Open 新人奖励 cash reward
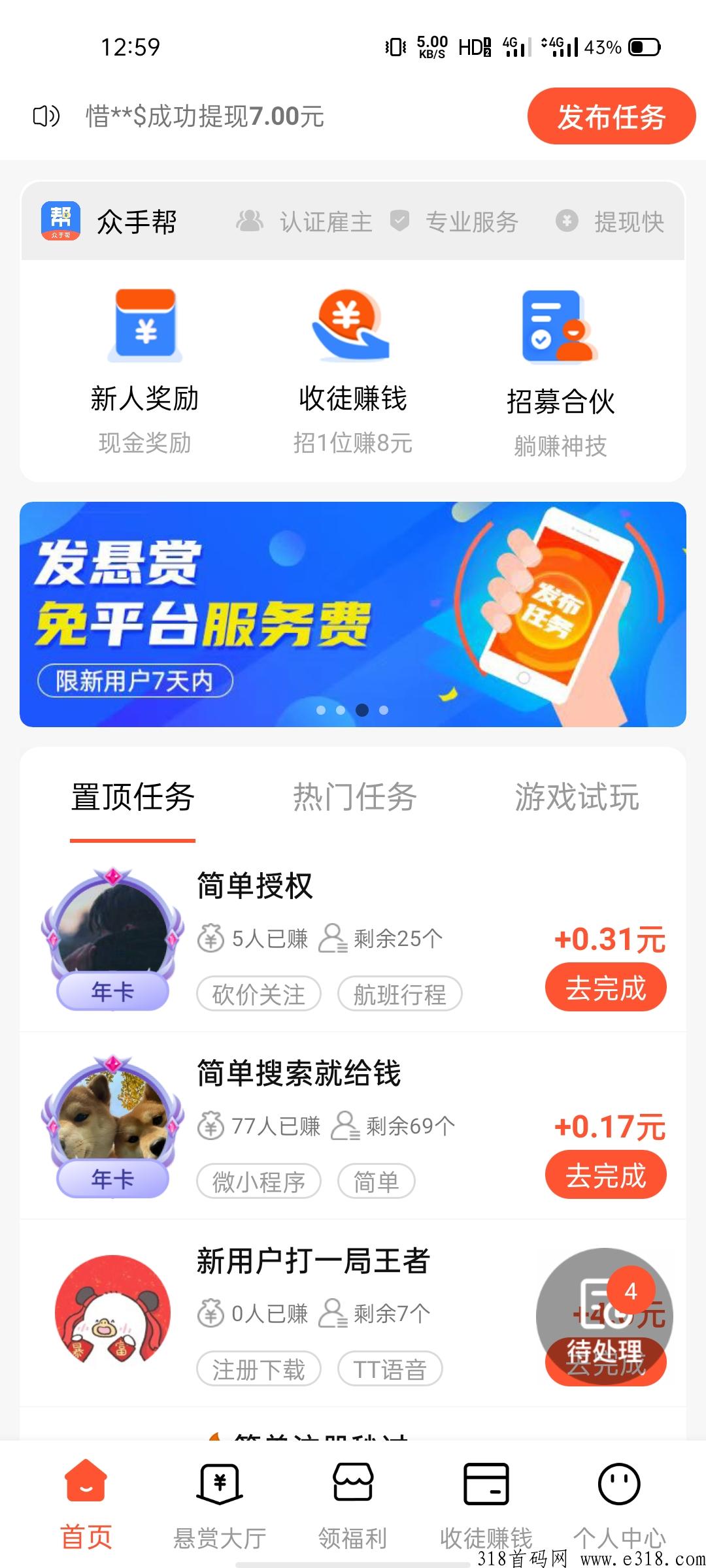The height and width of the screenshot is (1568, 706). point(144,371)
